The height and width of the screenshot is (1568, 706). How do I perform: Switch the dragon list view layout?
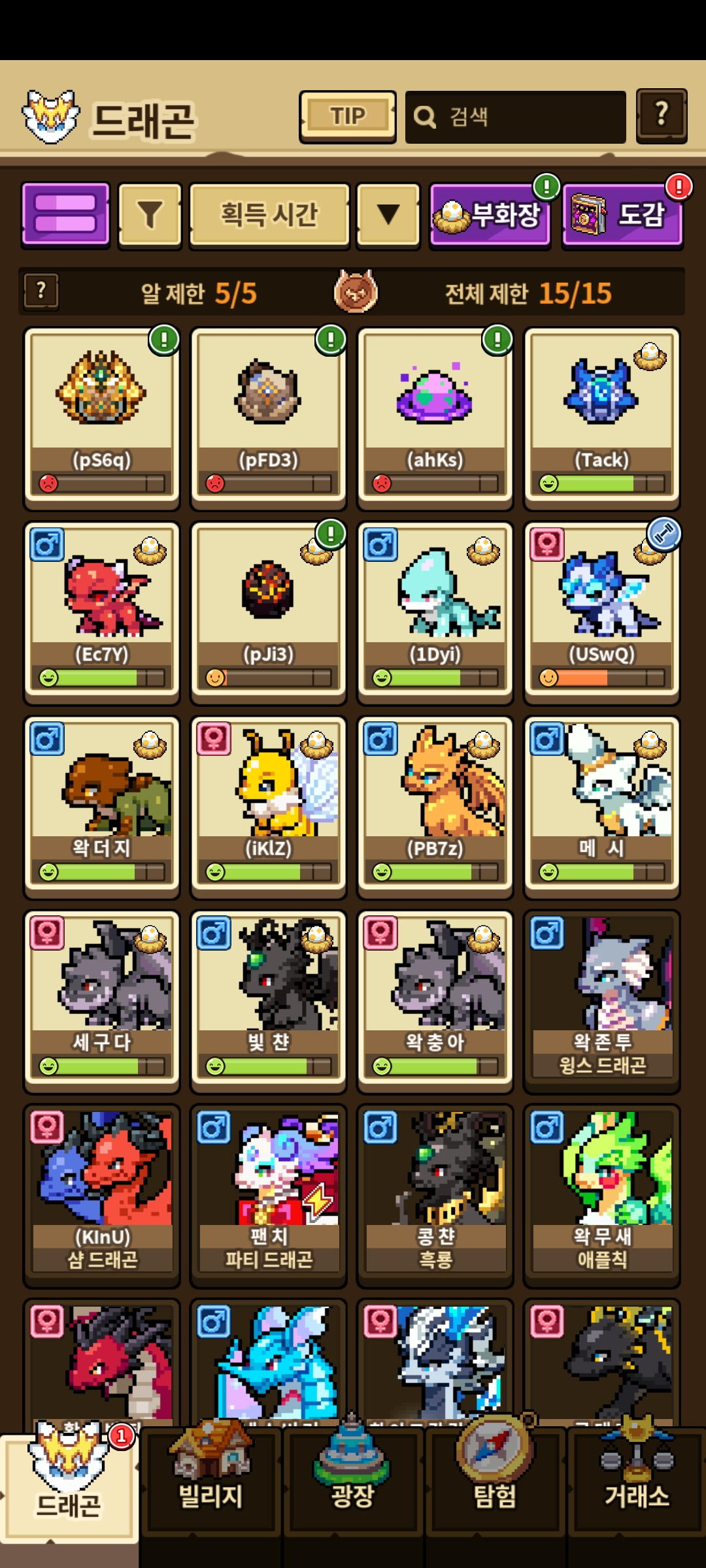point(65,214)
